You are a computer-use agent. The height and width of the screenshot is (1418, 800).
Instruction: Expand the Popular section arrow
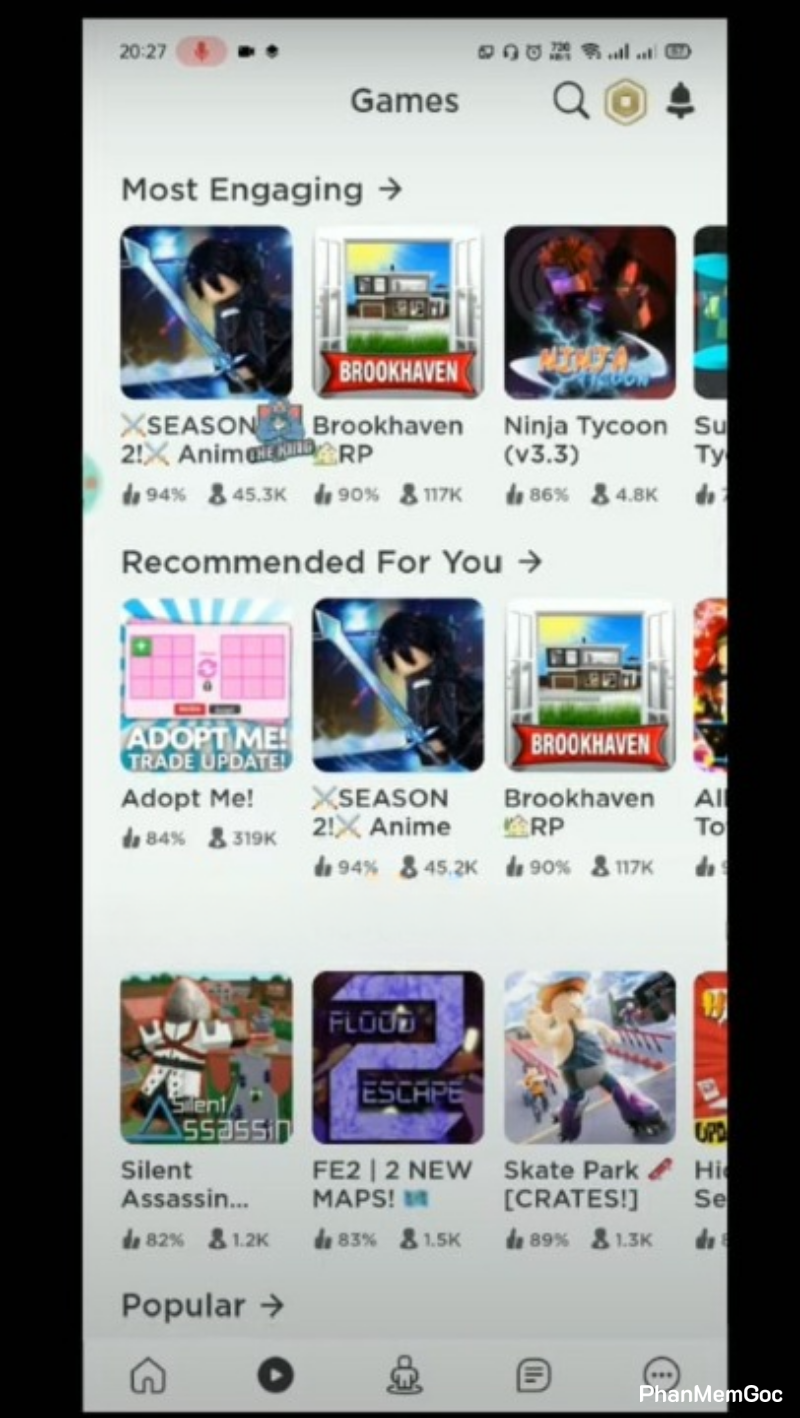pyautogui.click(x=271, y=1305)
